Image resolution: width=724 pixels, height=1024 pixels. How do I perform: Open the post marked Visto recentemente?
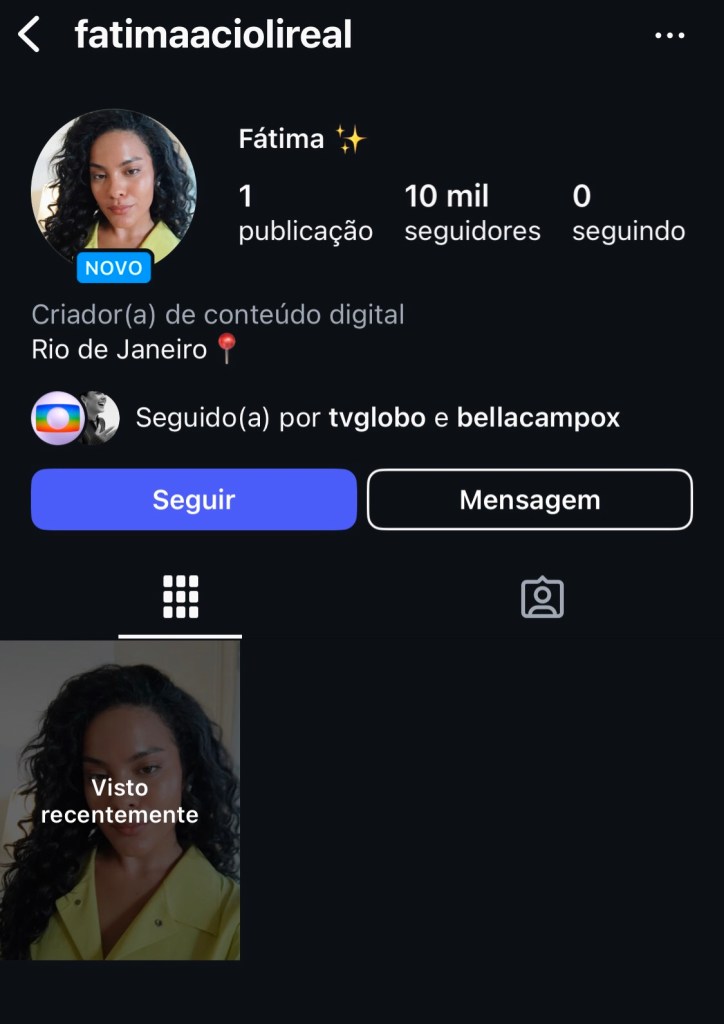[x=120, y=800]
